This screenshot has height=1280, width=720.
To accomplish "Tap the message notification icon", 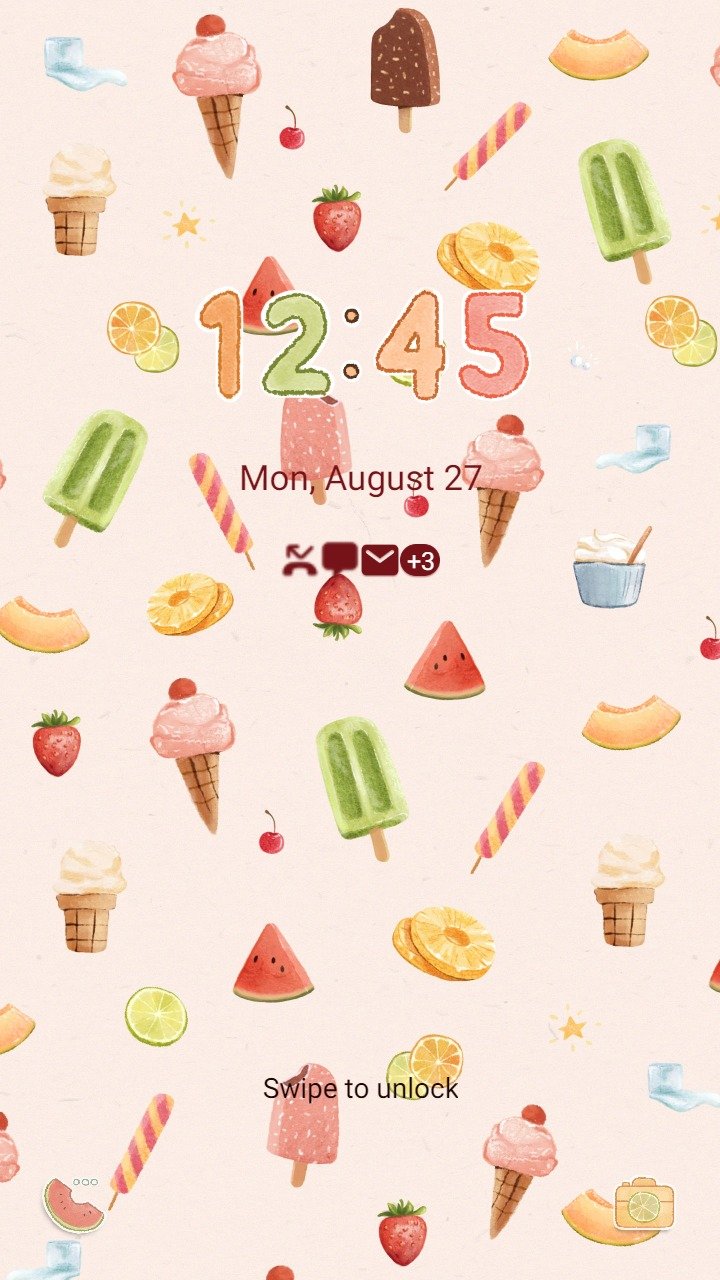I will click(340, 560).
